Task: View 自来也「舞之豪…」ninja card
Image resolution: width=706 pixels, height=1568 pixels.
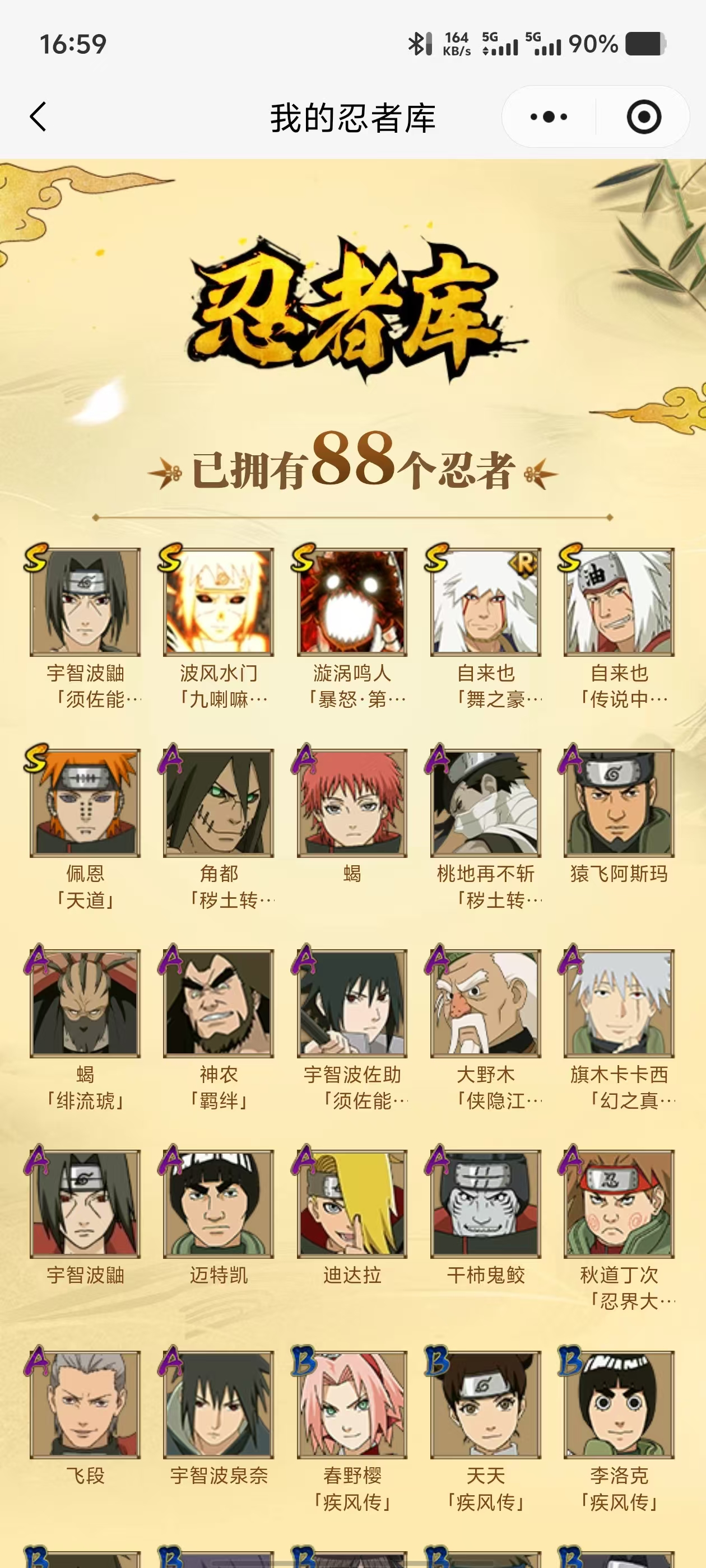Action: (x=485, y=603)
